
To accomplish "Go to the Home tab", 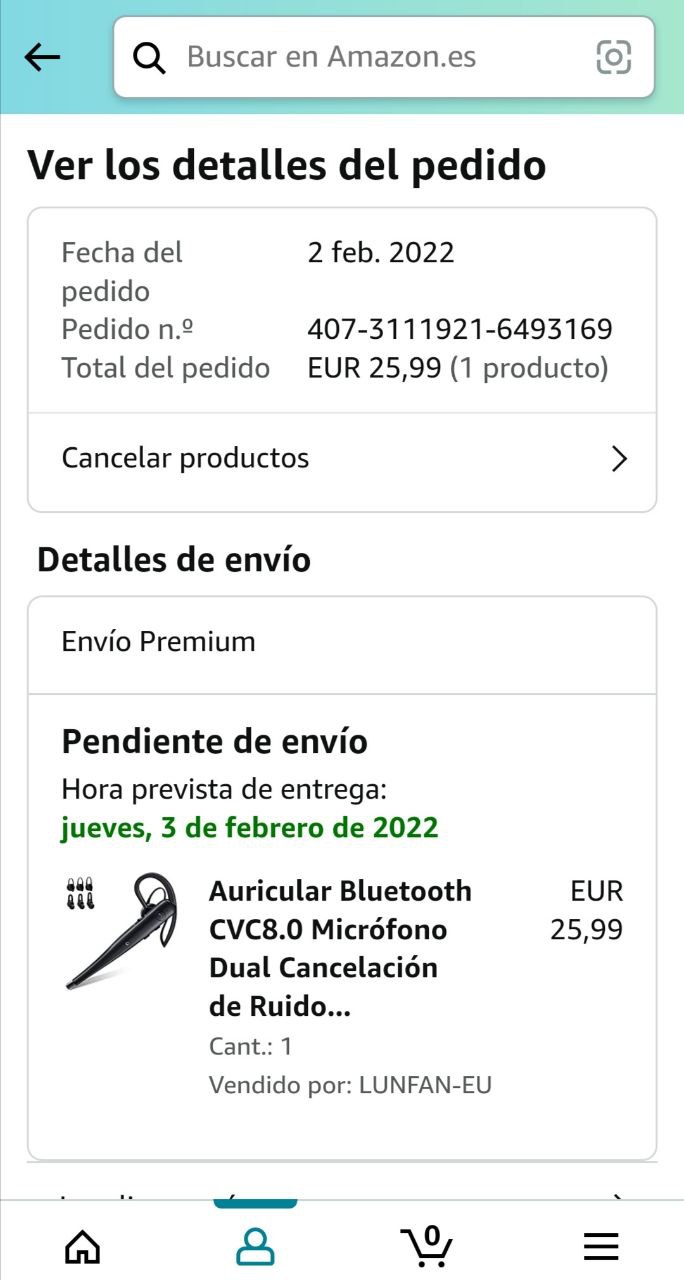I will click(x=82, y=1246).
